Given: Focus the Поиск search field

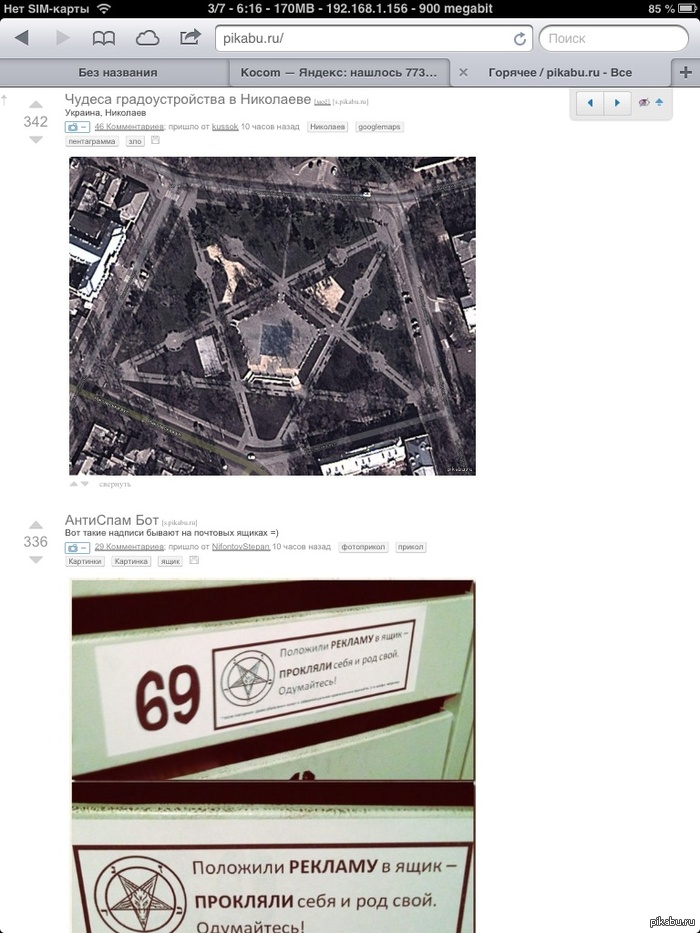Looking at the screenshot, I should tap(610, 38).
